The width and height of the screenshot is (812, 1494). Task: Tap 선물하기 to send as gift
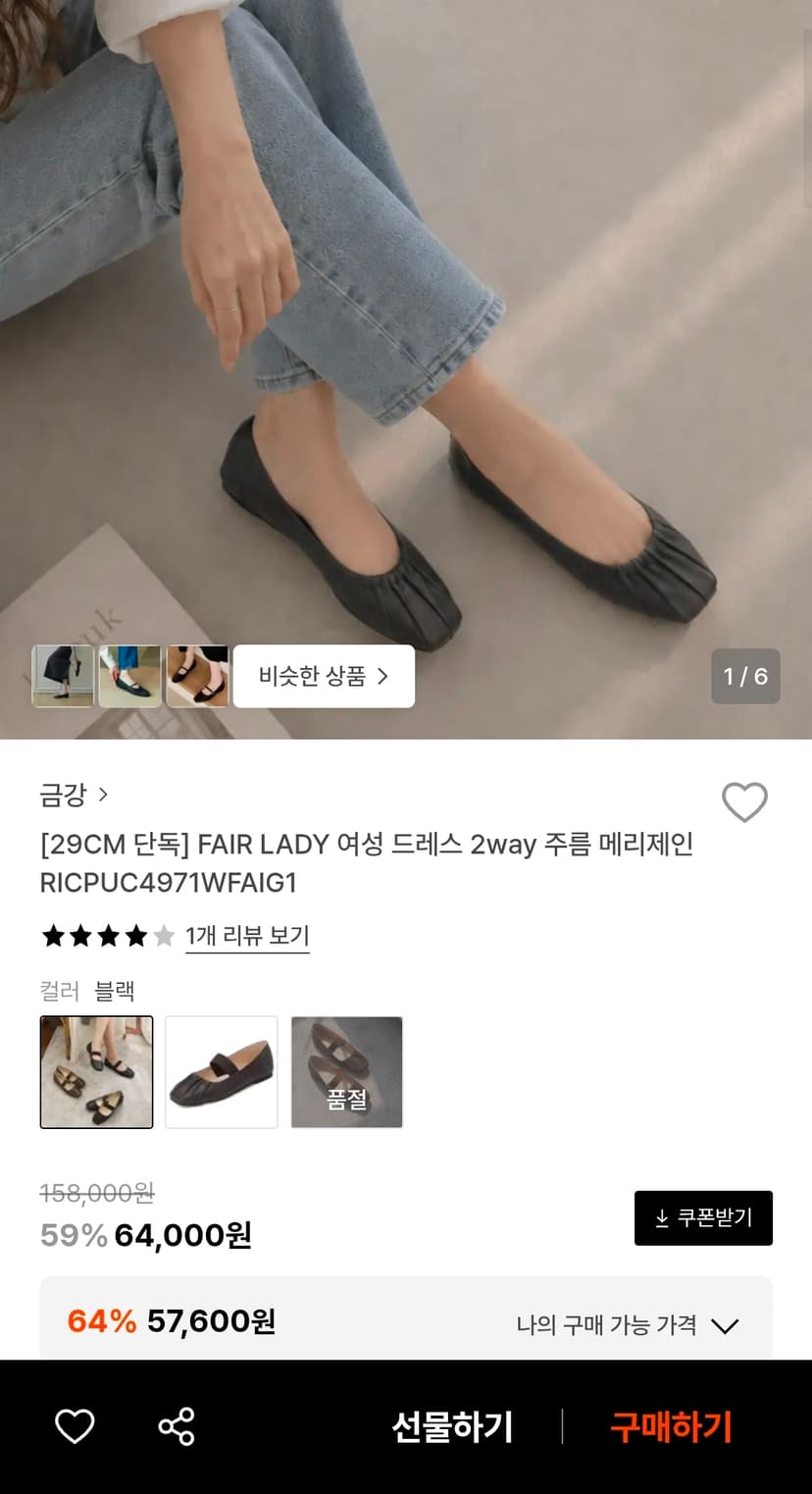(452, 1426)
